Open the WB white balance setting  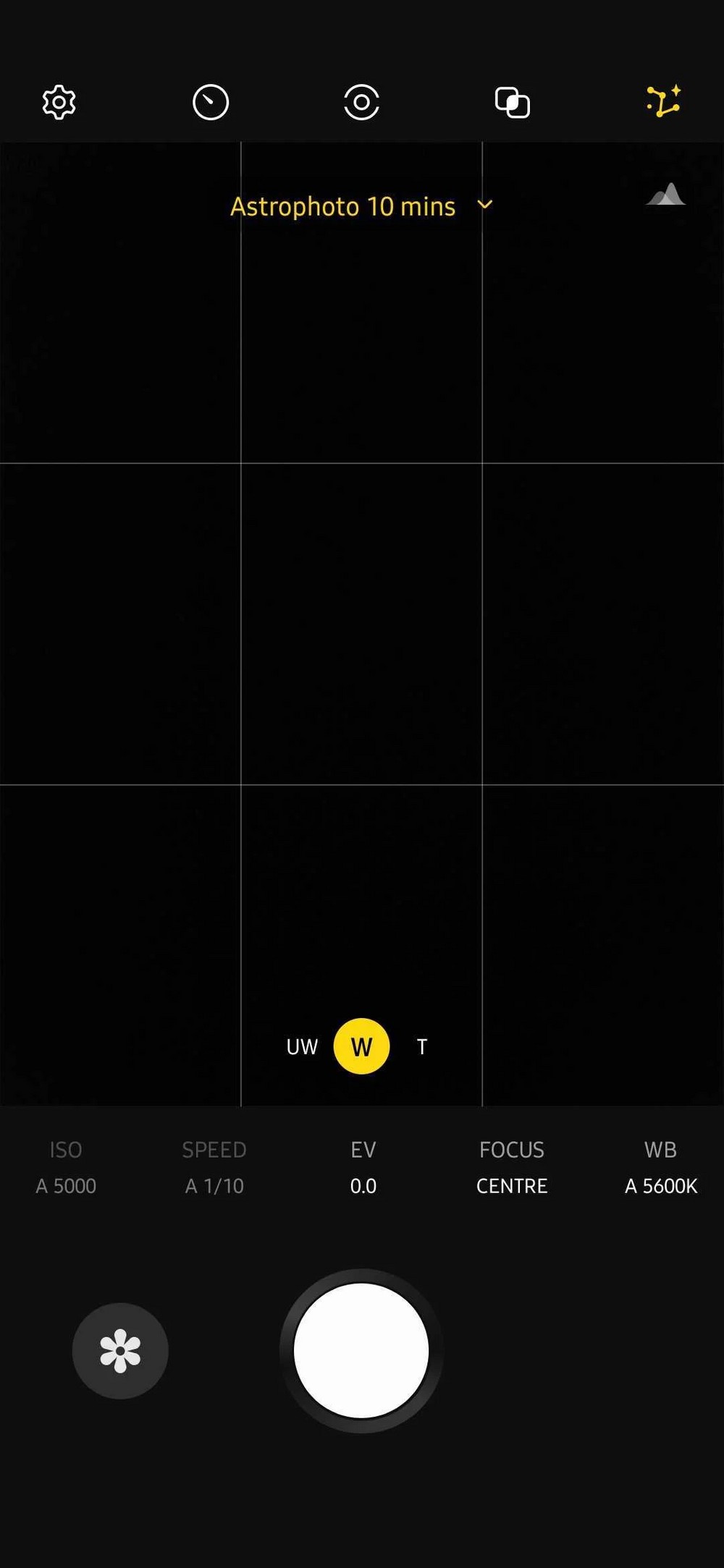pos(660,1167)
